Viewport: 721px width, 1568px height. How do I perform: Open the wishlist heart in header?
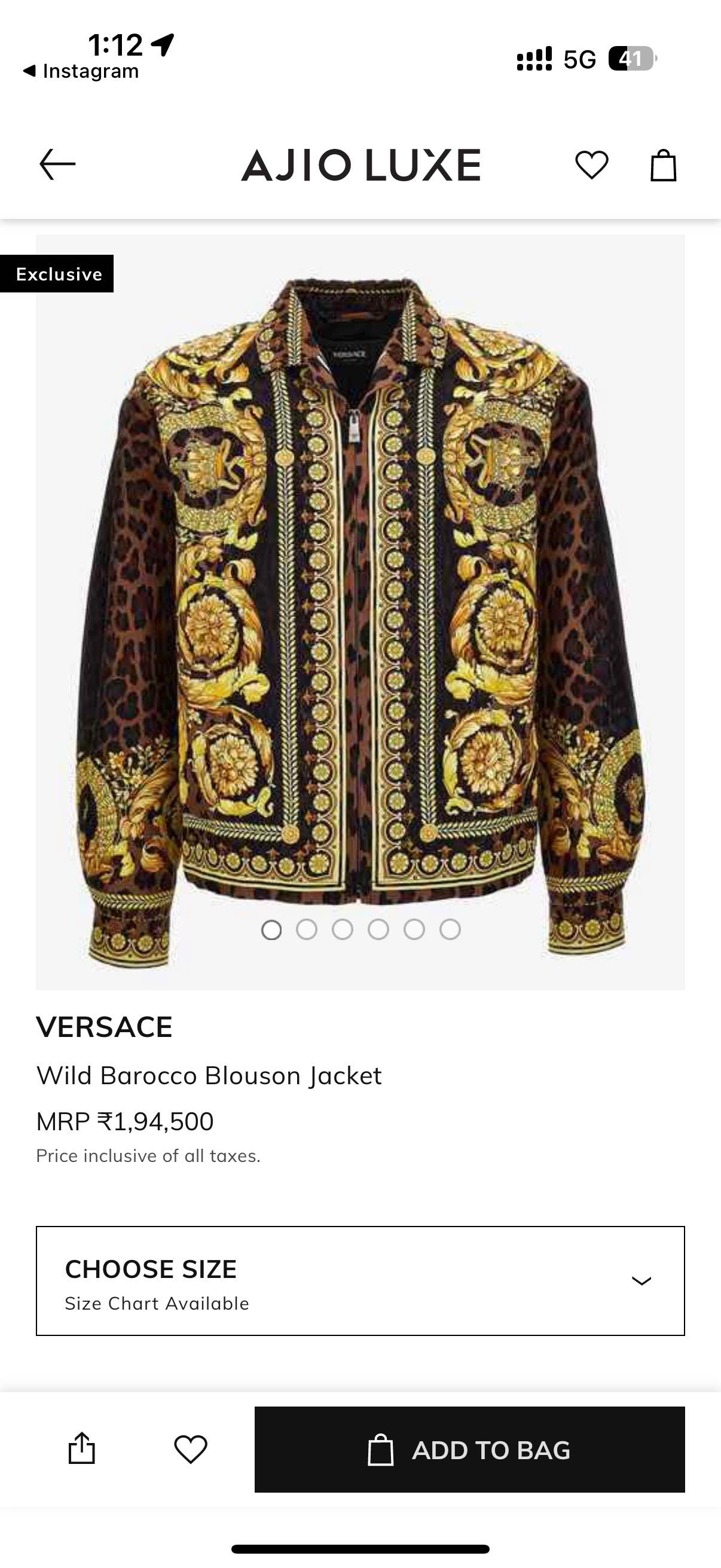pyautogui.click(x=591, y=164)
